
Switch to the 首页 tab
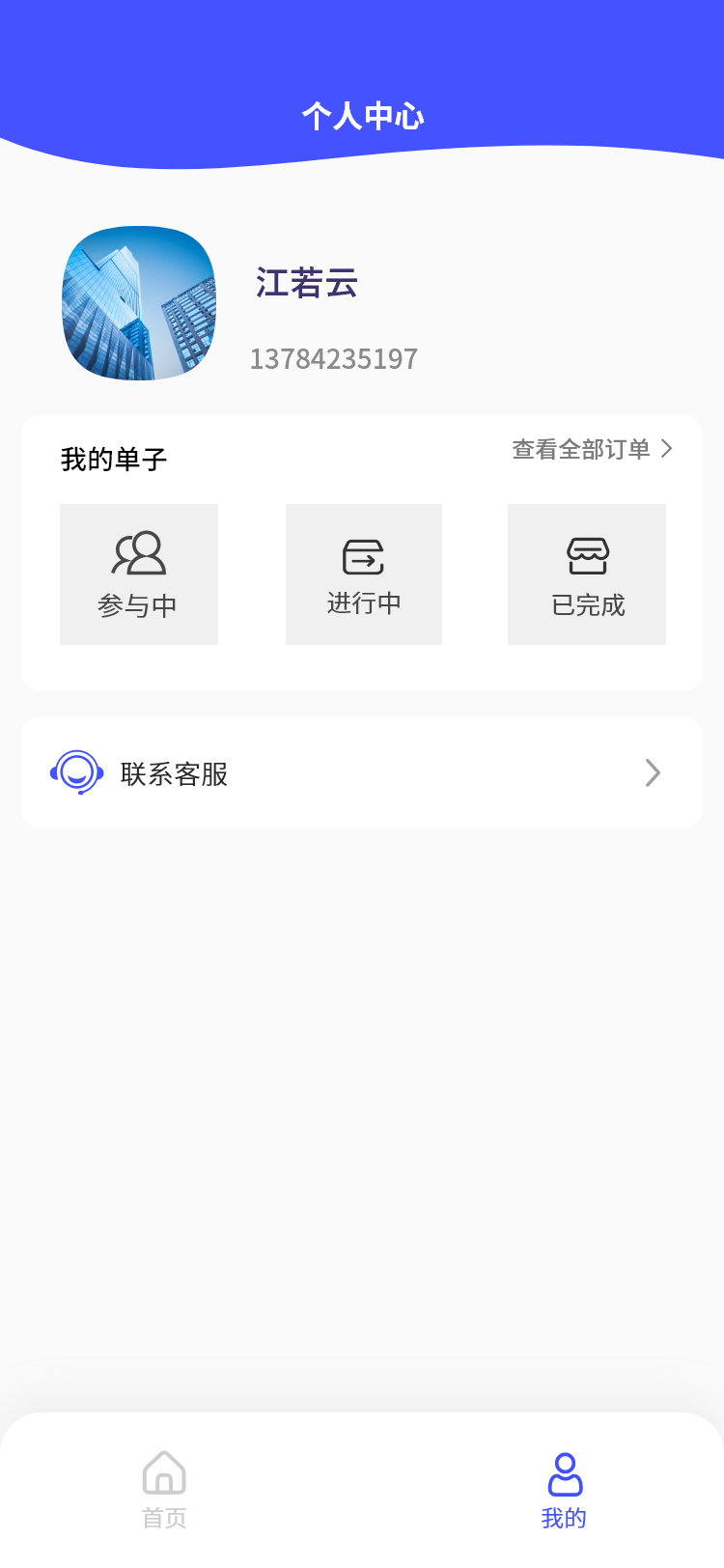click(164, 1490)
